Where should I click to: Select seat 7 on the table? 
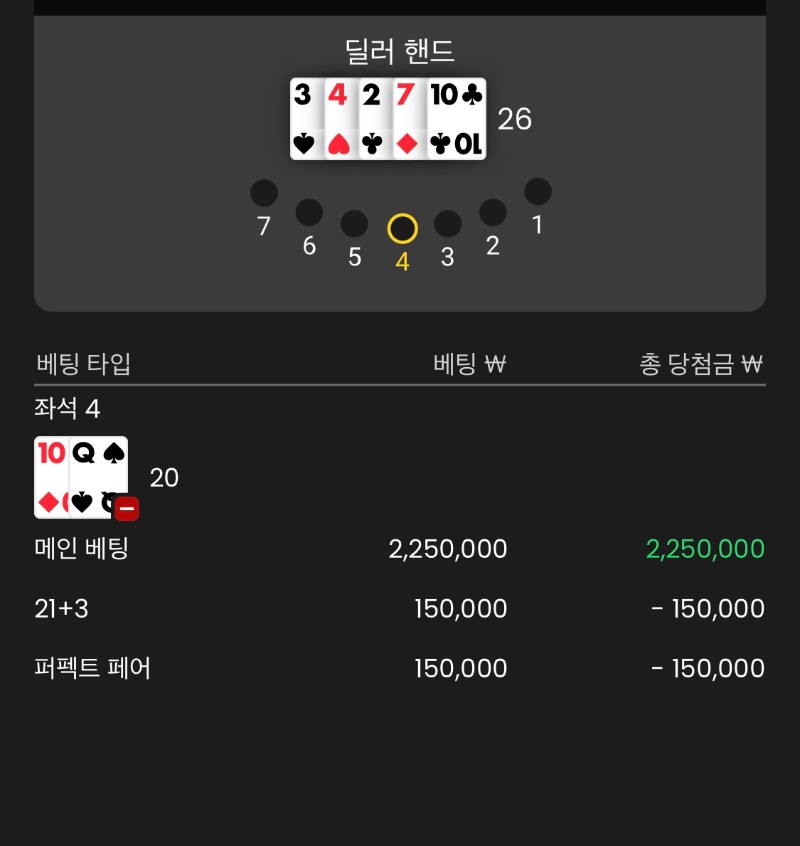click(x=264, y=193)
